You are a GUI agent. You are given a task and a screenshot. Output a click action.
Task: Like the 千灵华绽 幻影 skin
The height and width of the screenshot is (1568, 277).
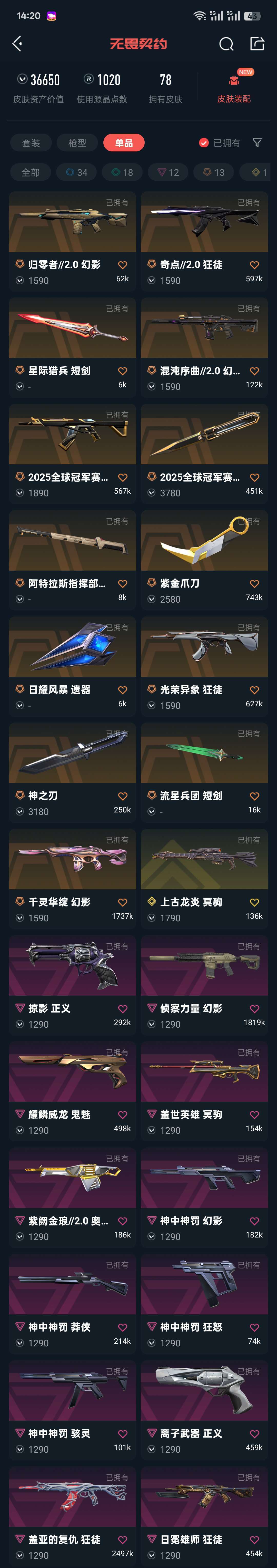tap(122, 903)
